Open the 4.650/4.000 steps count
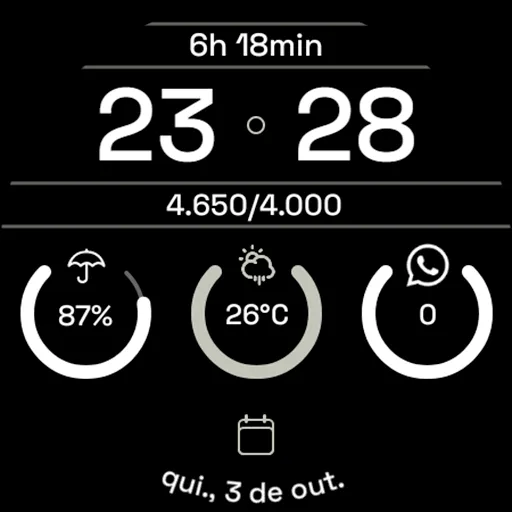 [x=254, y=205]
